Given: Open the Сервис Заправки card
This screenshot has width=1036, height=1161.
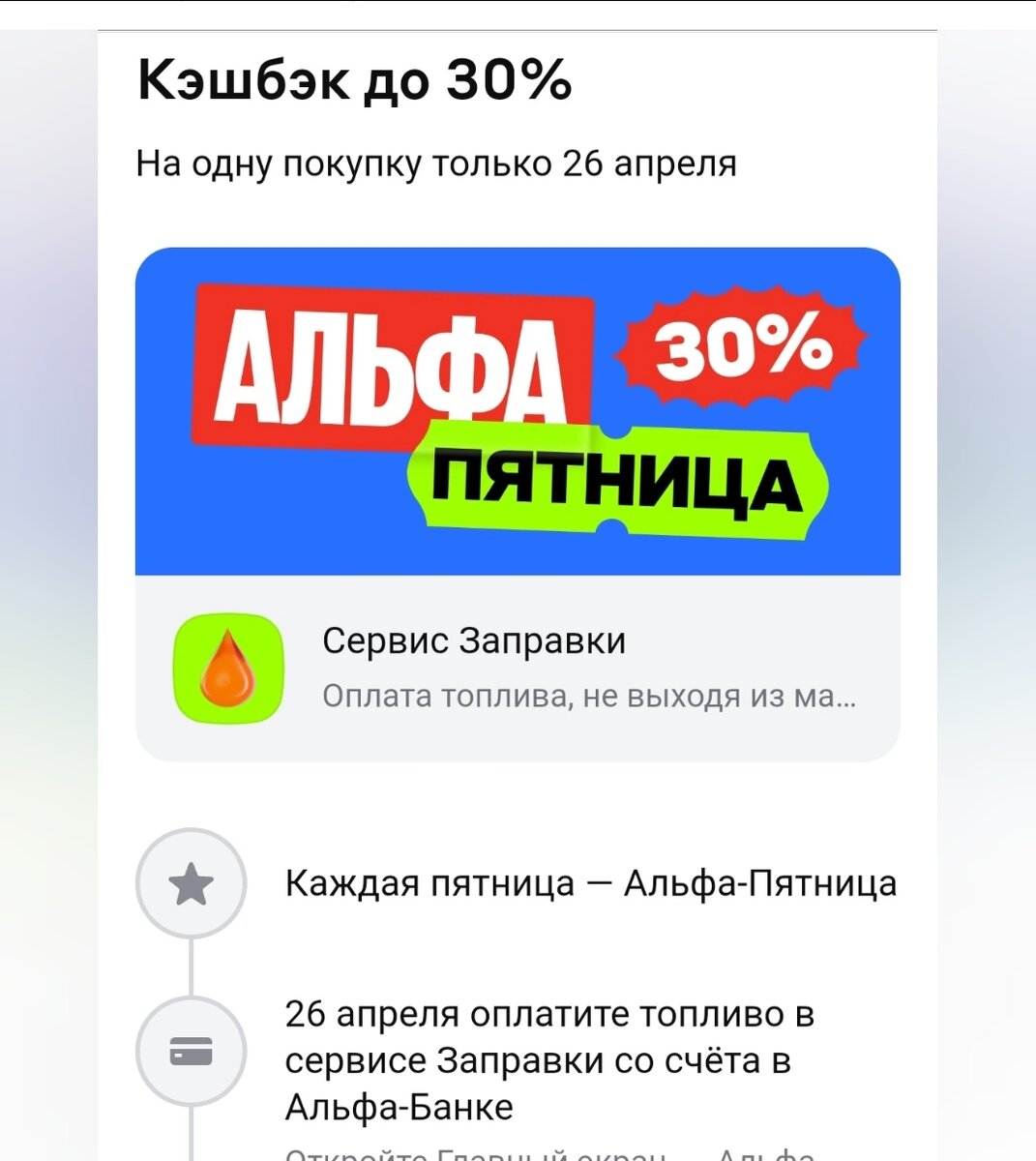Looking at the screenshot, I should (518, 668).
